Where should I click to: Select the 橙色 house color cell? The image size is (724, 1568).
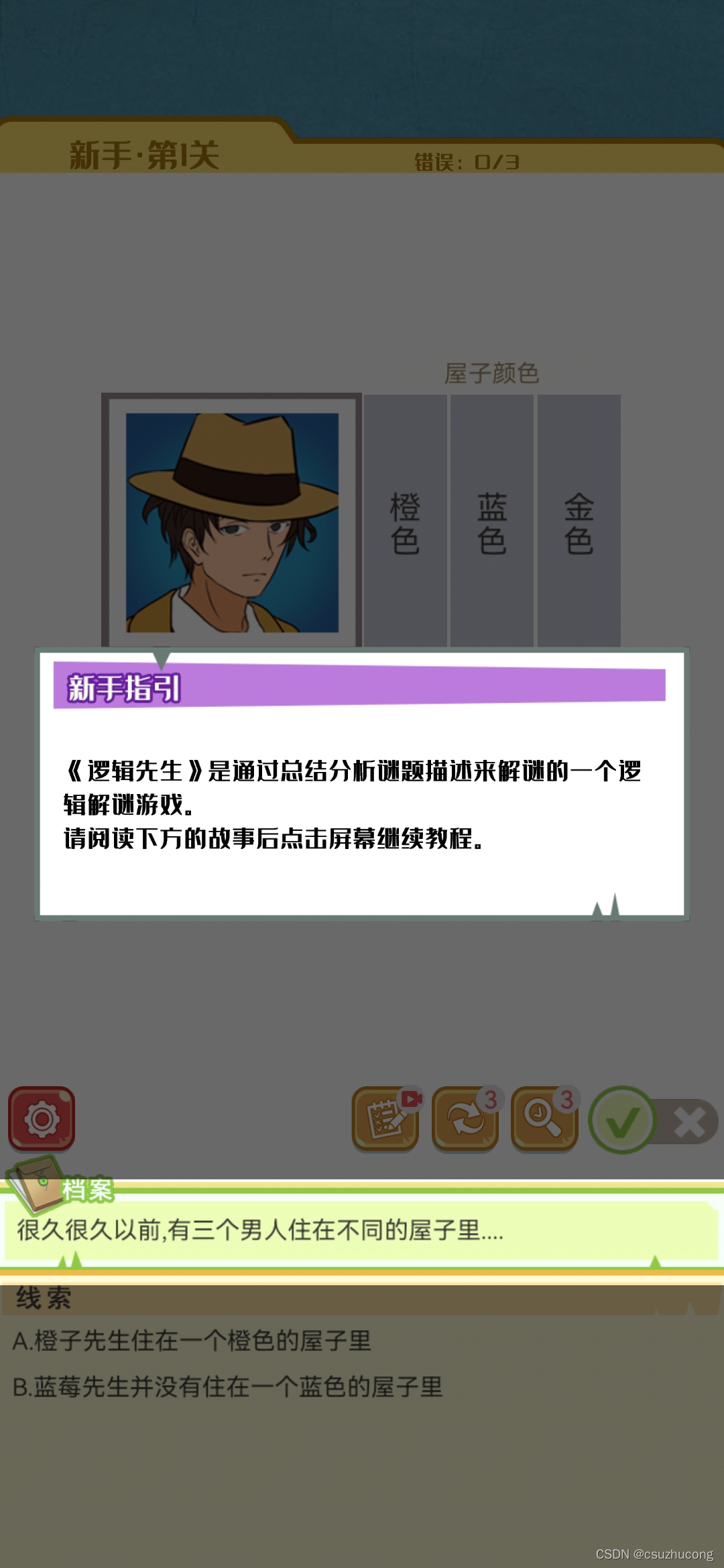[x=405, y=523]
